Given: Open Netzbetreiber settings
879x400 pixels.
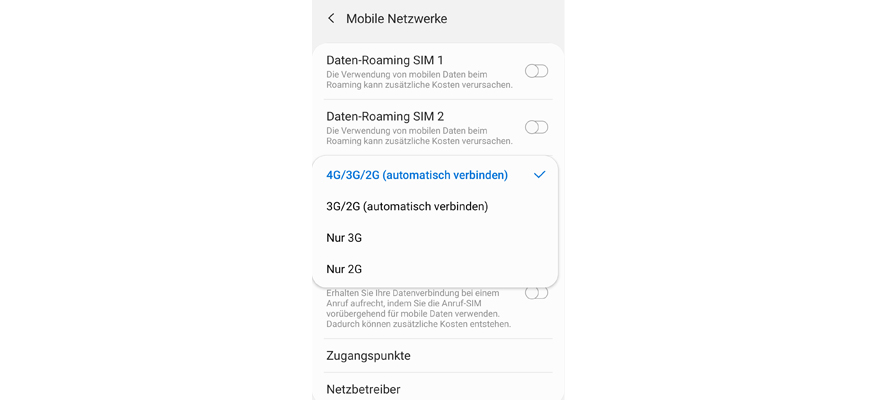Looking at the screenshot, I should coord(363,389).
